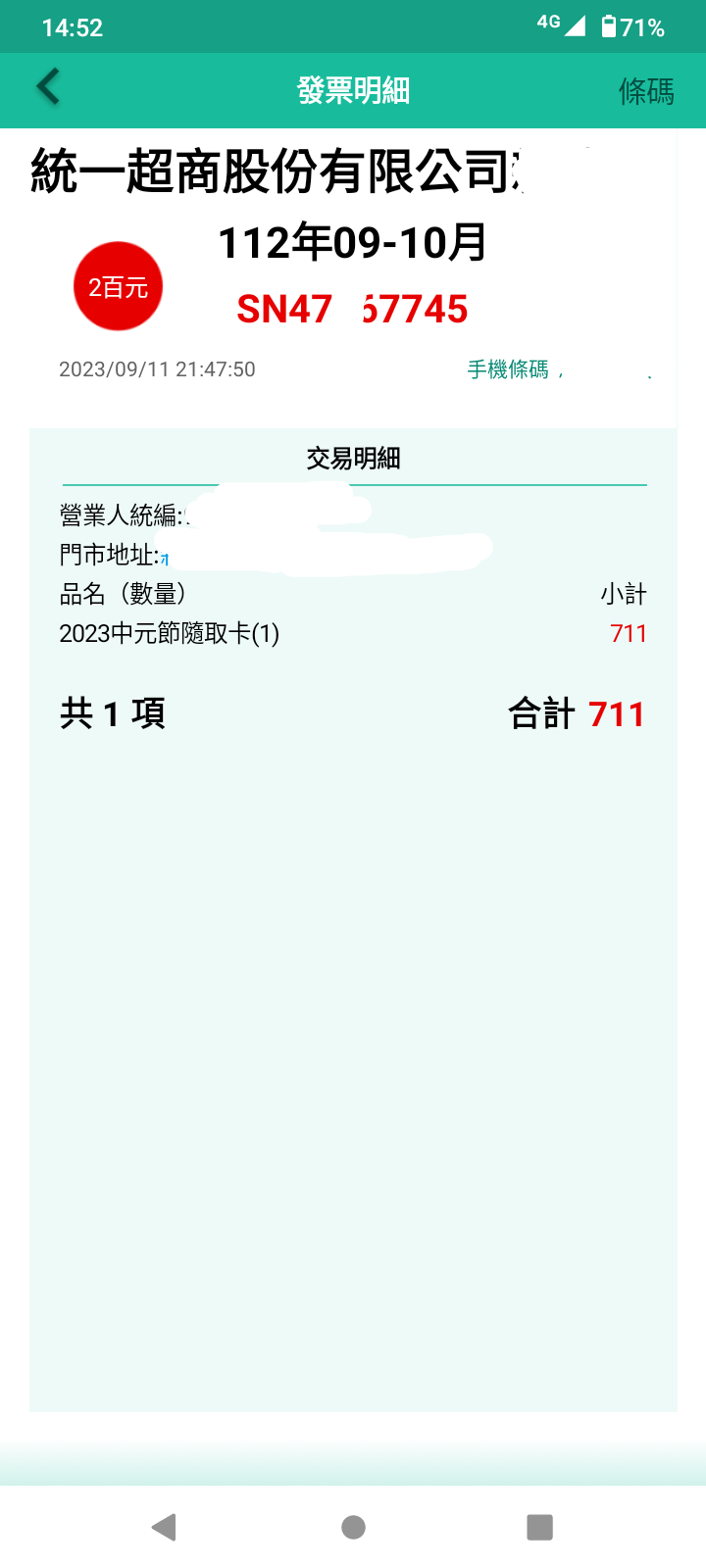Open the 條碼 barcode view
The height and width of the screenshot is (1568, 706).
point(645,91)
